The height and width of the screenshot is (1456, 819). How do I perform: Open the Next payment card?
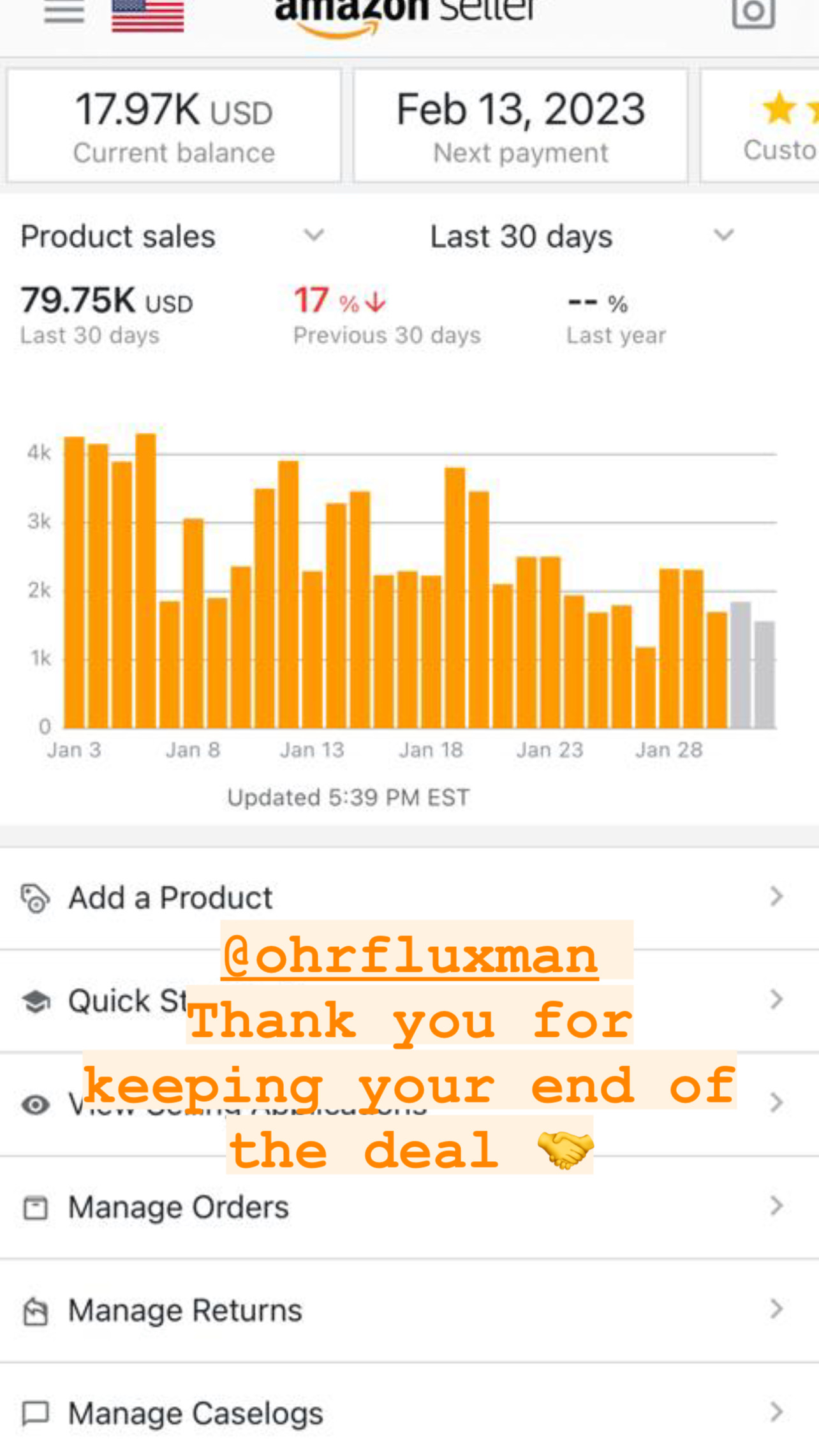point(520,126)
